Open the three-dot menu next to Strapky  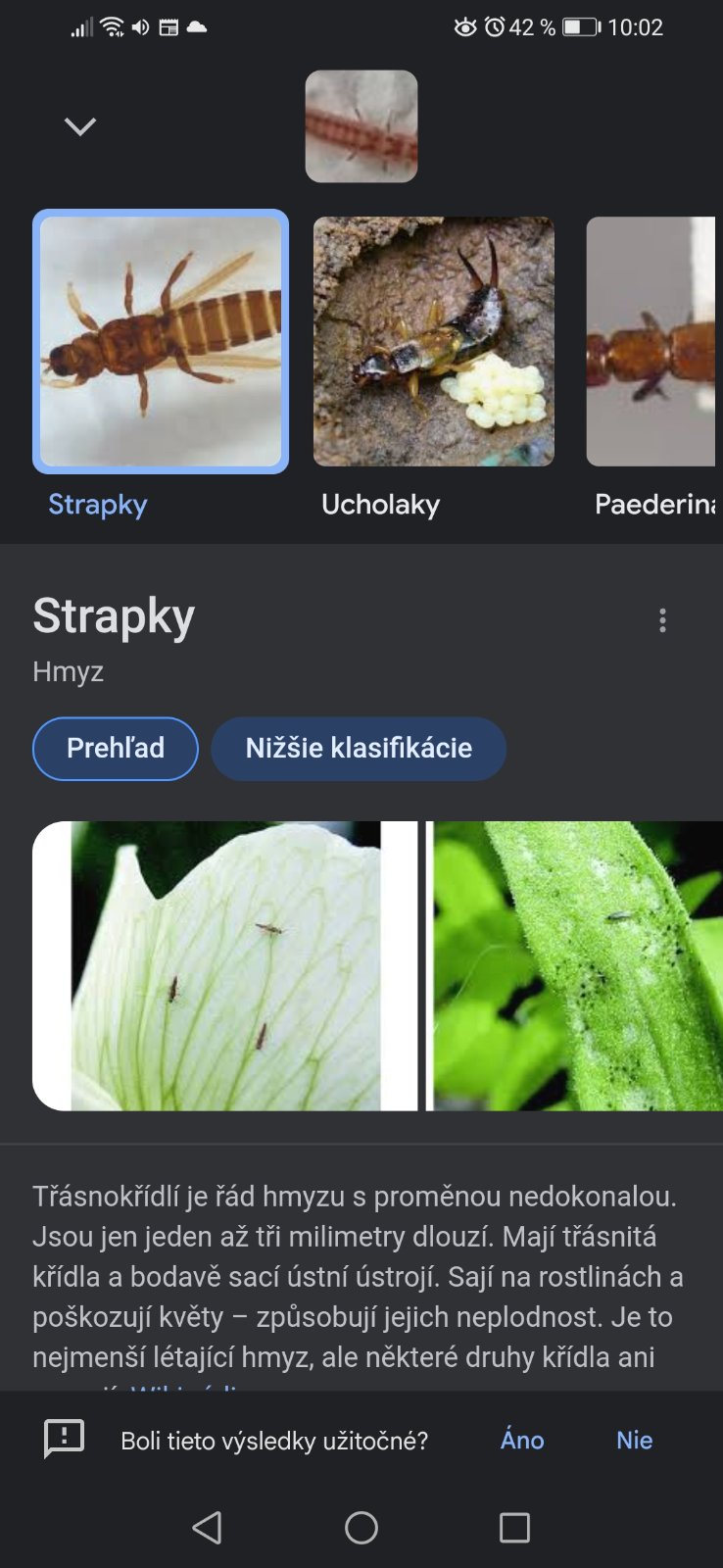(663, 620)
